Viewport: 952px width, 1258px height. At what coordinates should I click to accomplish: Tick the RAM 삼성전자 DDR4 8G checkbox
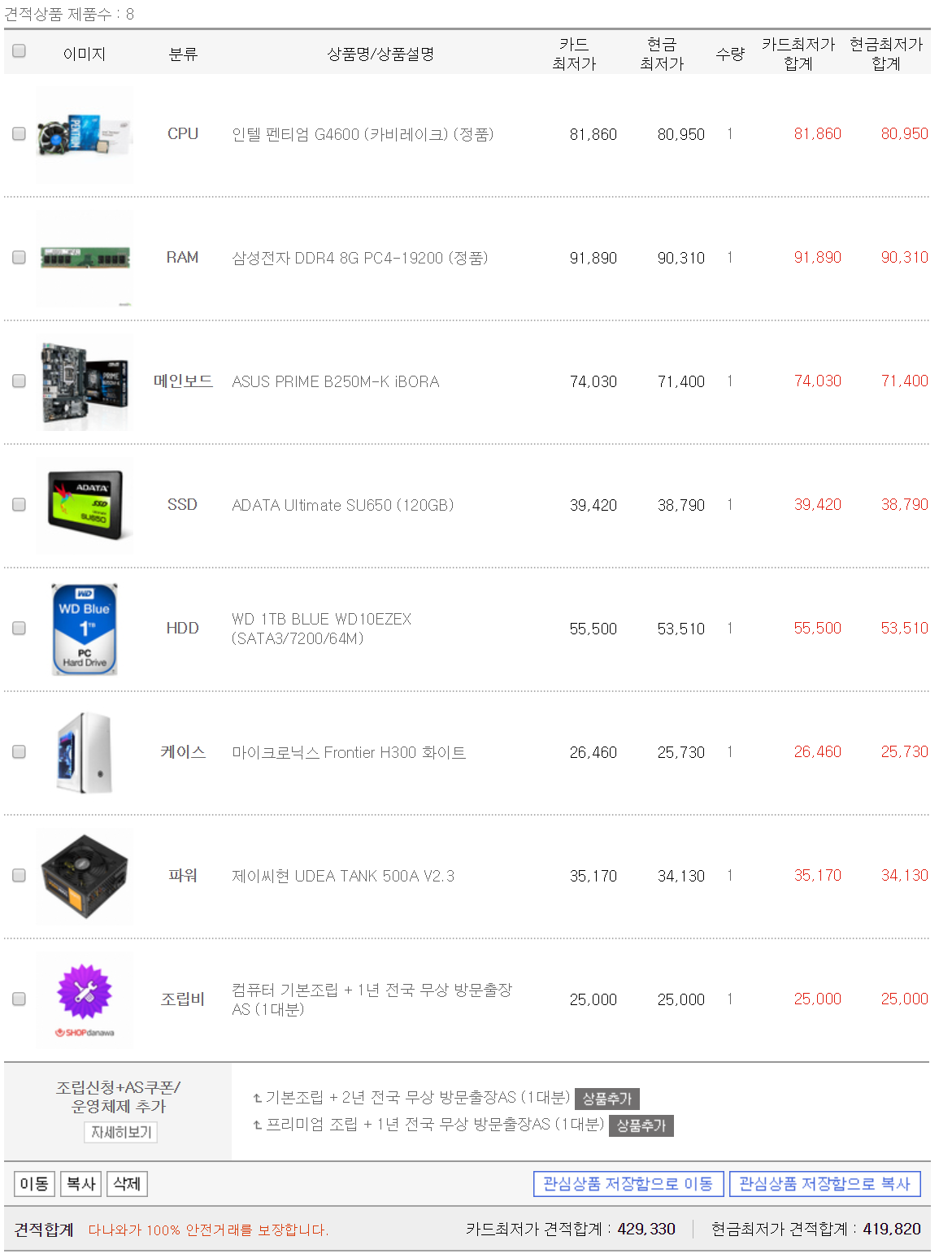point(19,257)
